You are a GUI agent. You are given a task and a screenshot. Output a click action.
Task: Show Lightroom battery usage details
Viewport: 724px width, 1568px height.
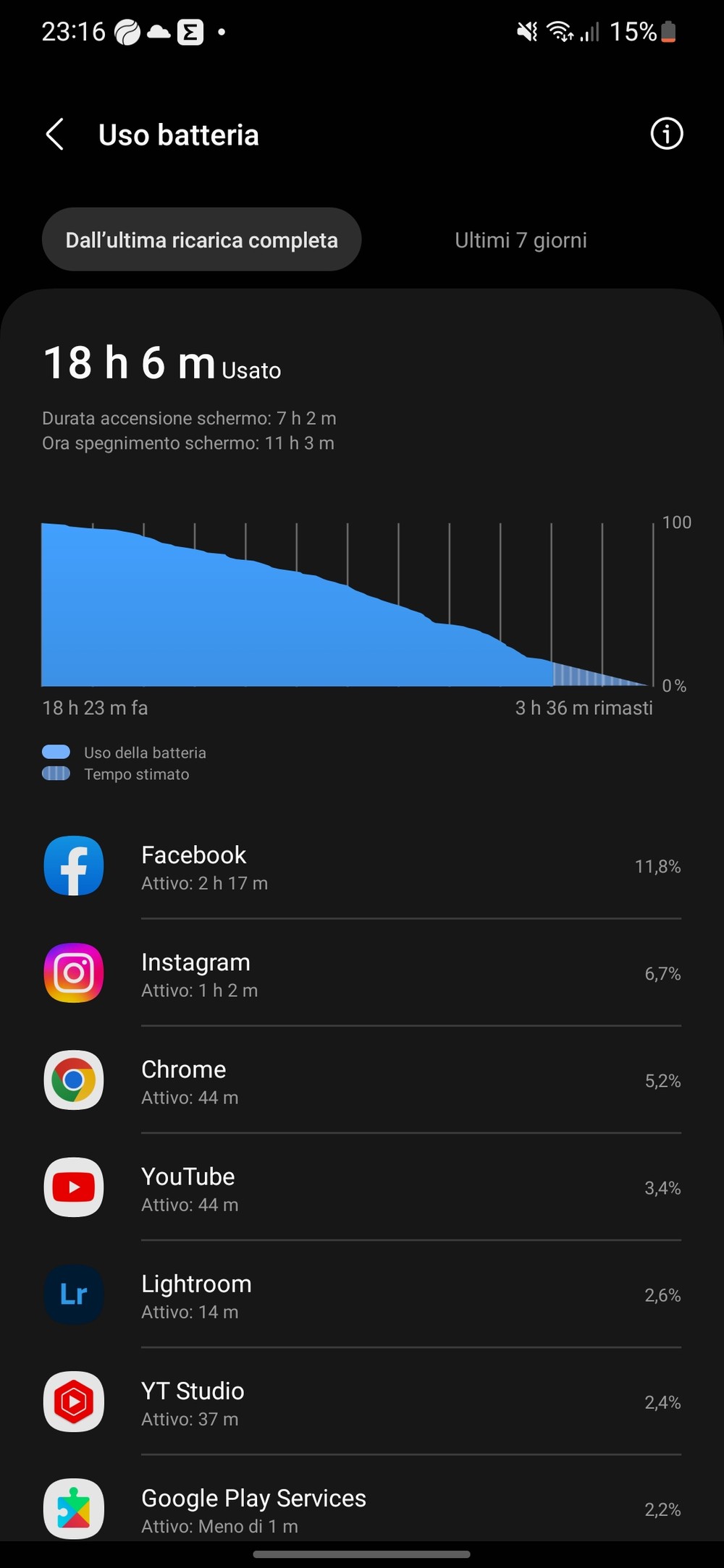pyautogui.click(x=362, y=1294)
